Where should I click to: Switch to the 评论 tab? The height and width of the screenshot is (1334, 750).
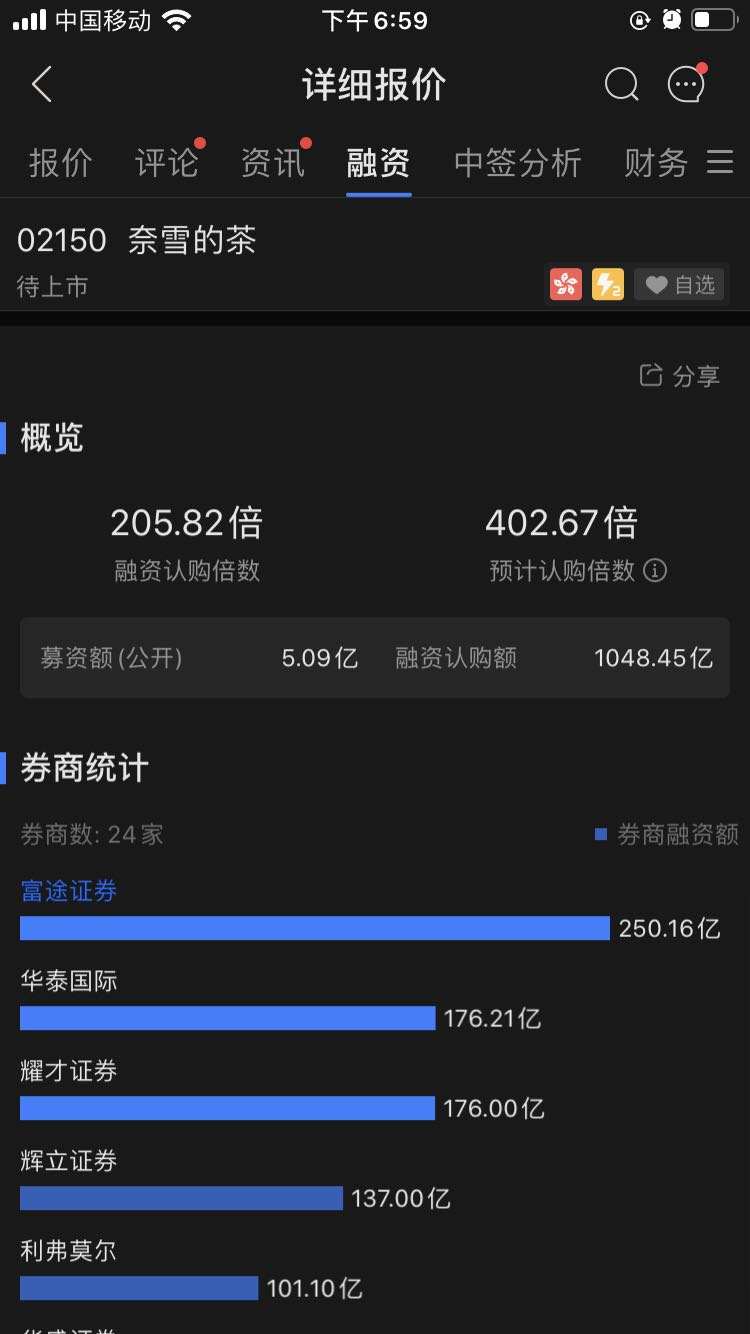(166, 162)
